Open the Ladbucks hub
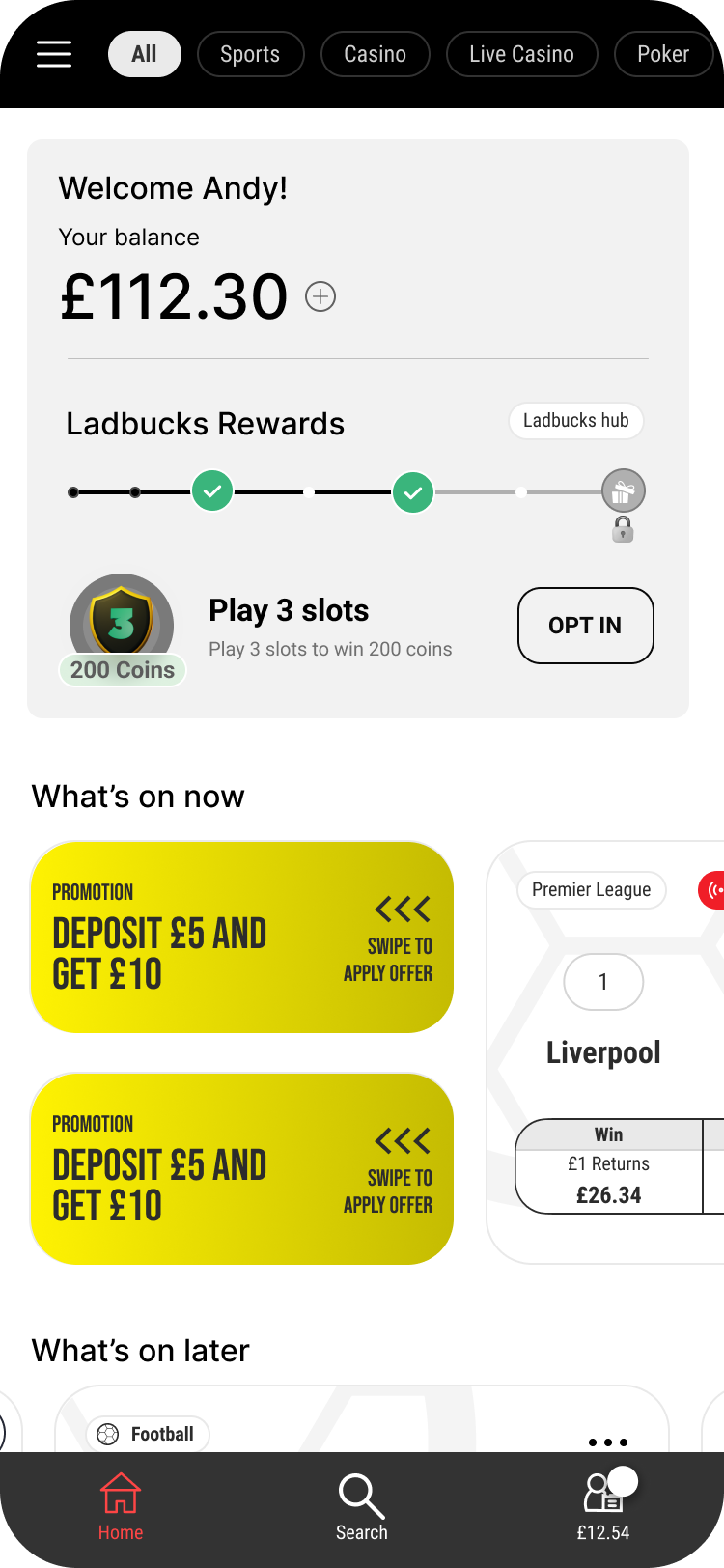 (x=575, y=421)
